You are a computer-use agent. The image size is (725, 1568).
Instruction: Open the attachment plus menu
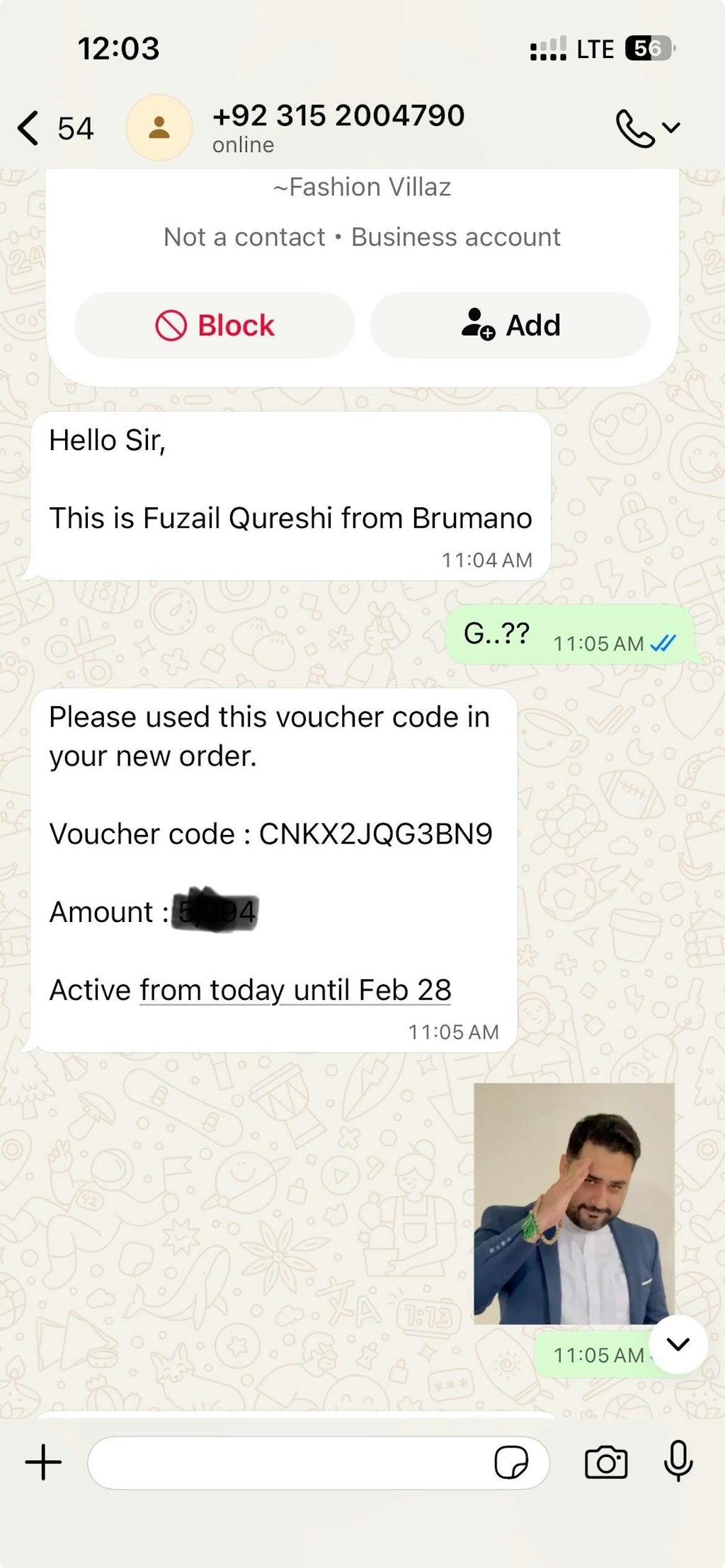[43, 1462]
